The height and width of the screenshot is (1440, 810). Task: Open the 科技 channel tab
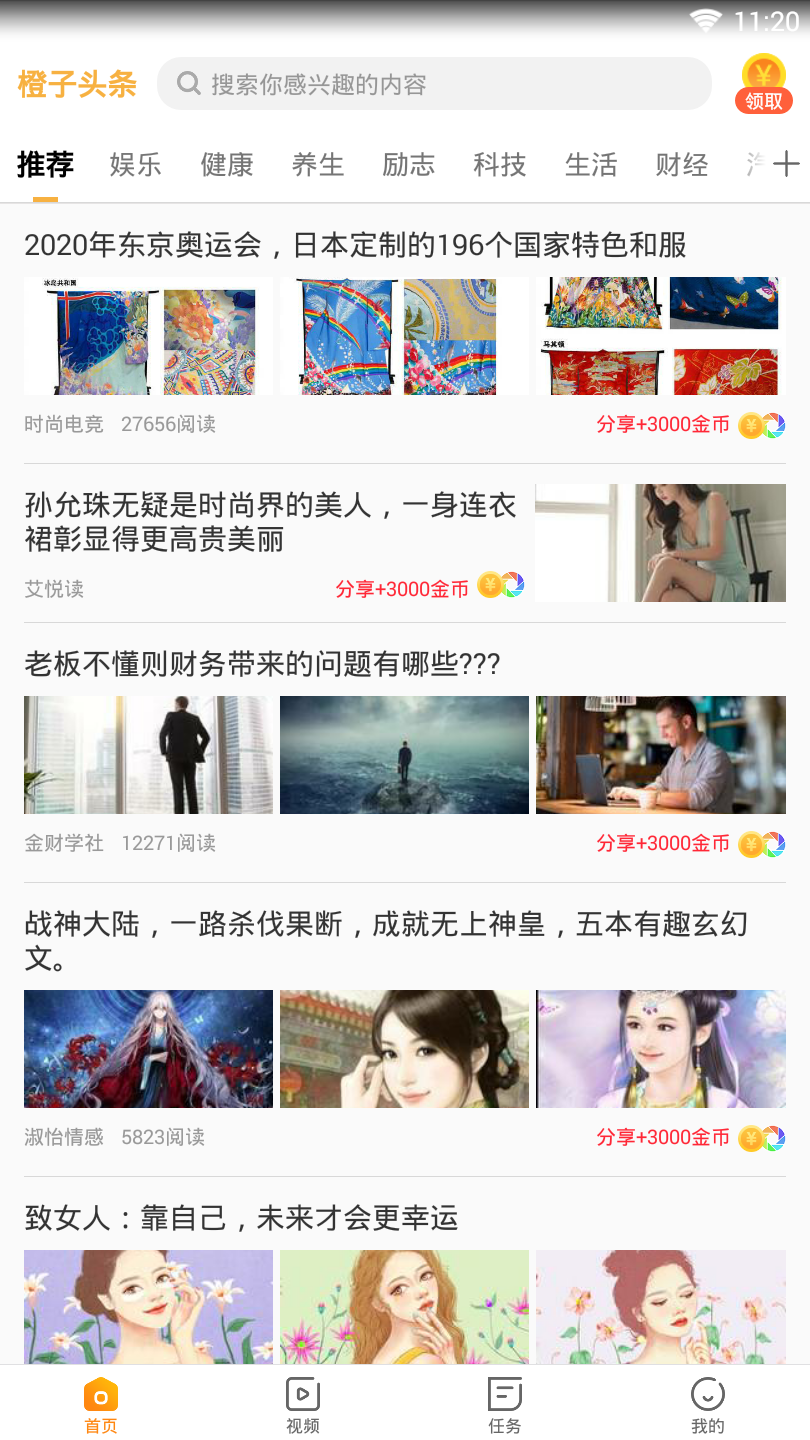(x=499, y=165)
